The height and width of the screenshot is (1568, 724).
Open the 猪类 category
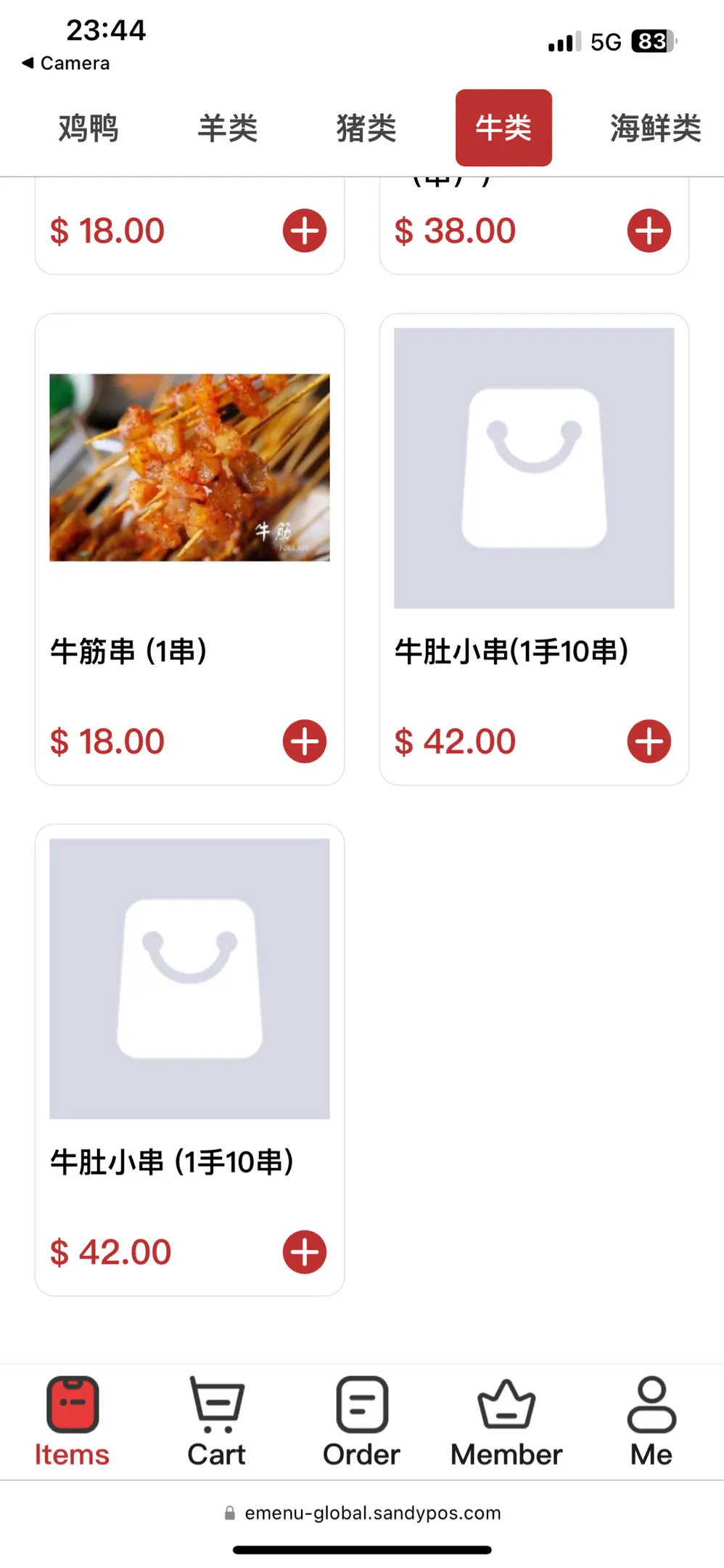[x=366, y=128]
